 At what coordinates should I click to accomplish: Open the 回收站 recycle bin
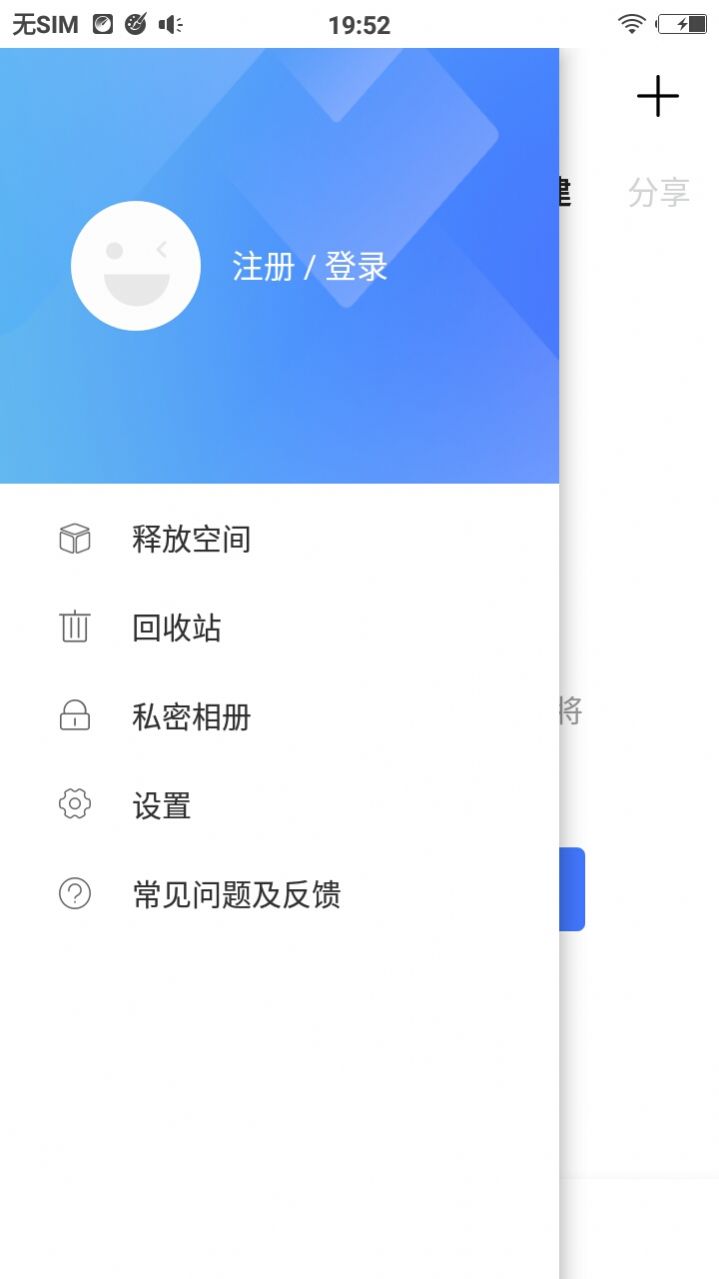[176, 628]
